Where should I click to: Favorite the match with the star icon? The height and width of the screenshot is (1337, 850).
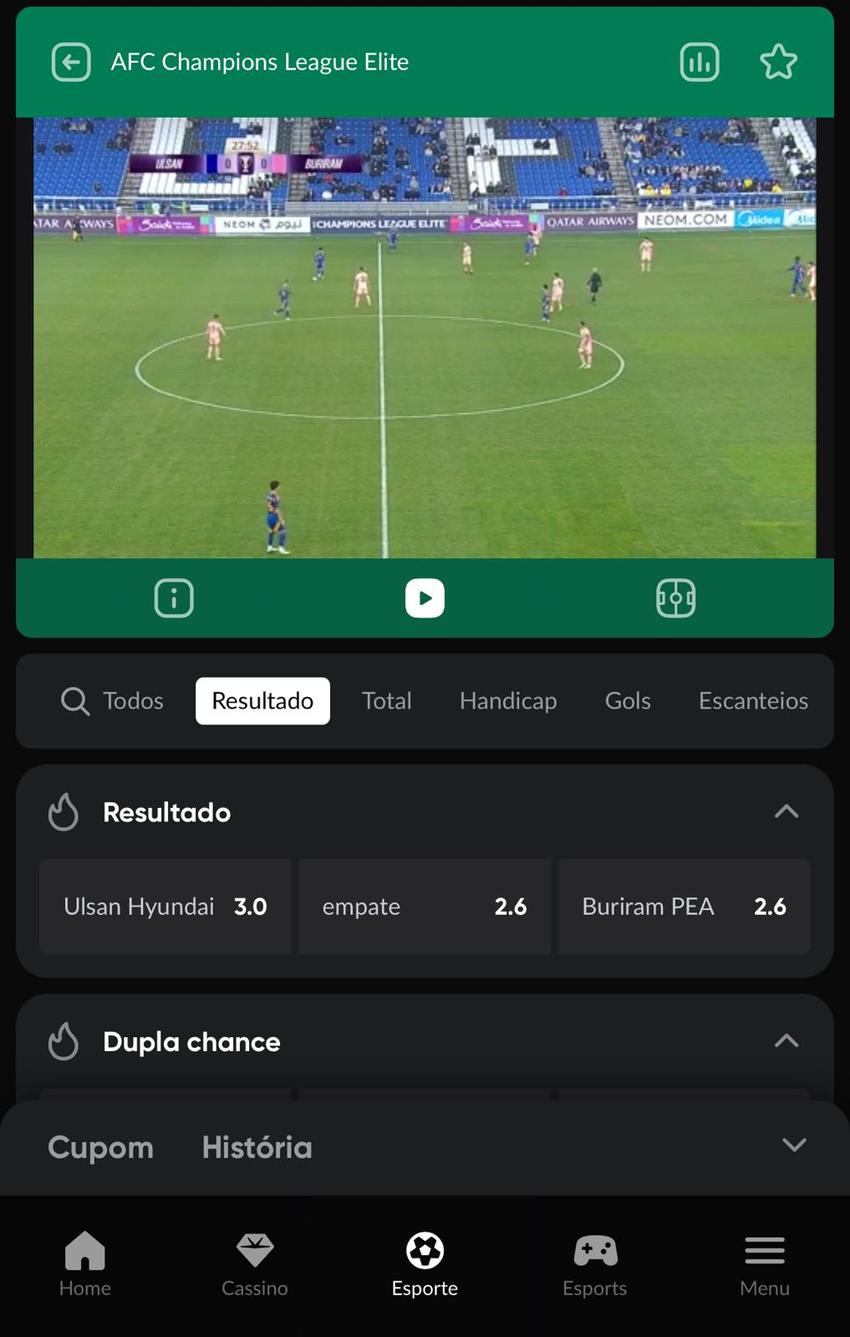[x=778, y=61]
